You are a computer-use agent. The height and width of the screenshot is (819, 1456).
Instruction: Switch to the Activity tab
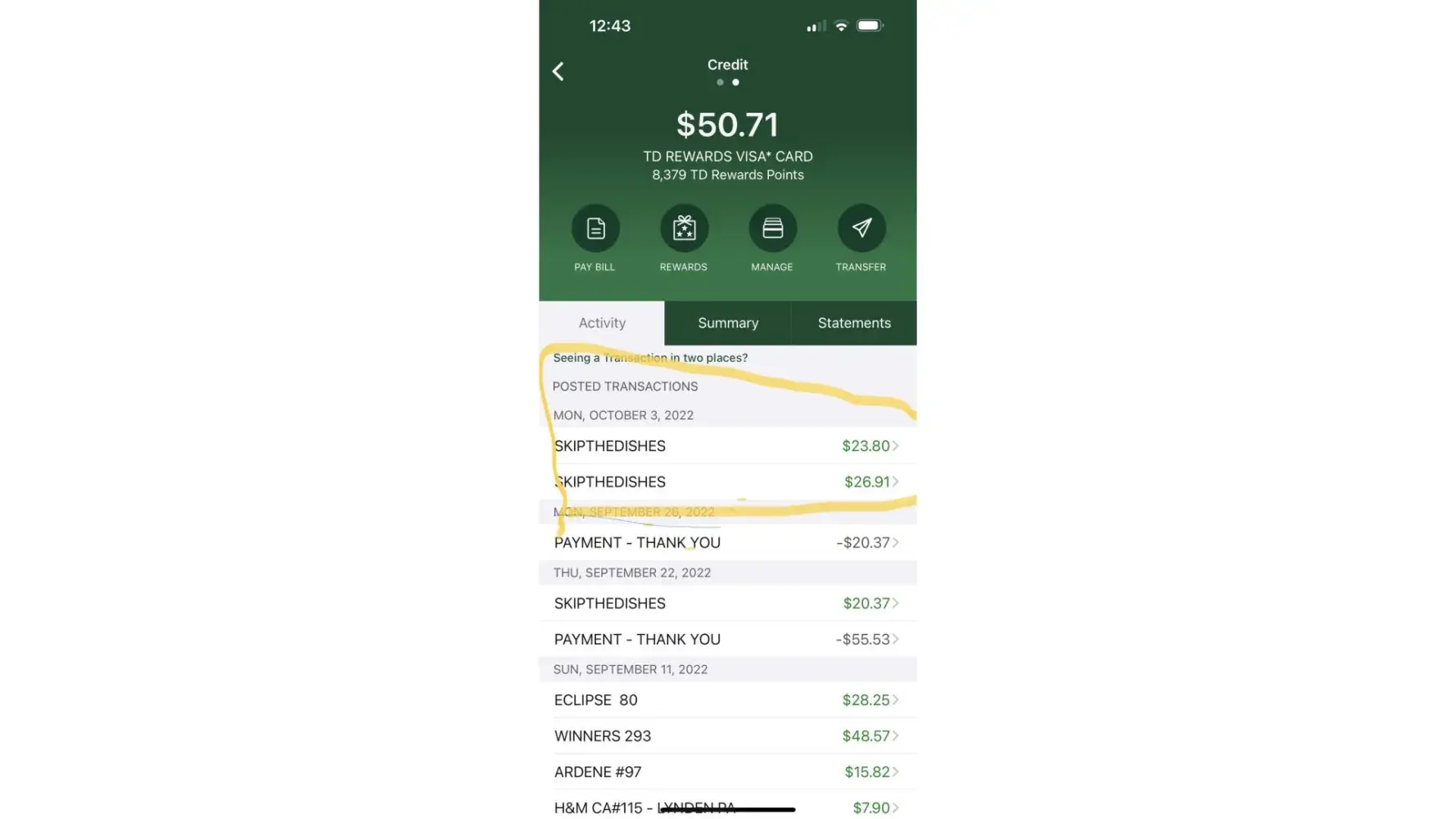click(x=602, y=323)
